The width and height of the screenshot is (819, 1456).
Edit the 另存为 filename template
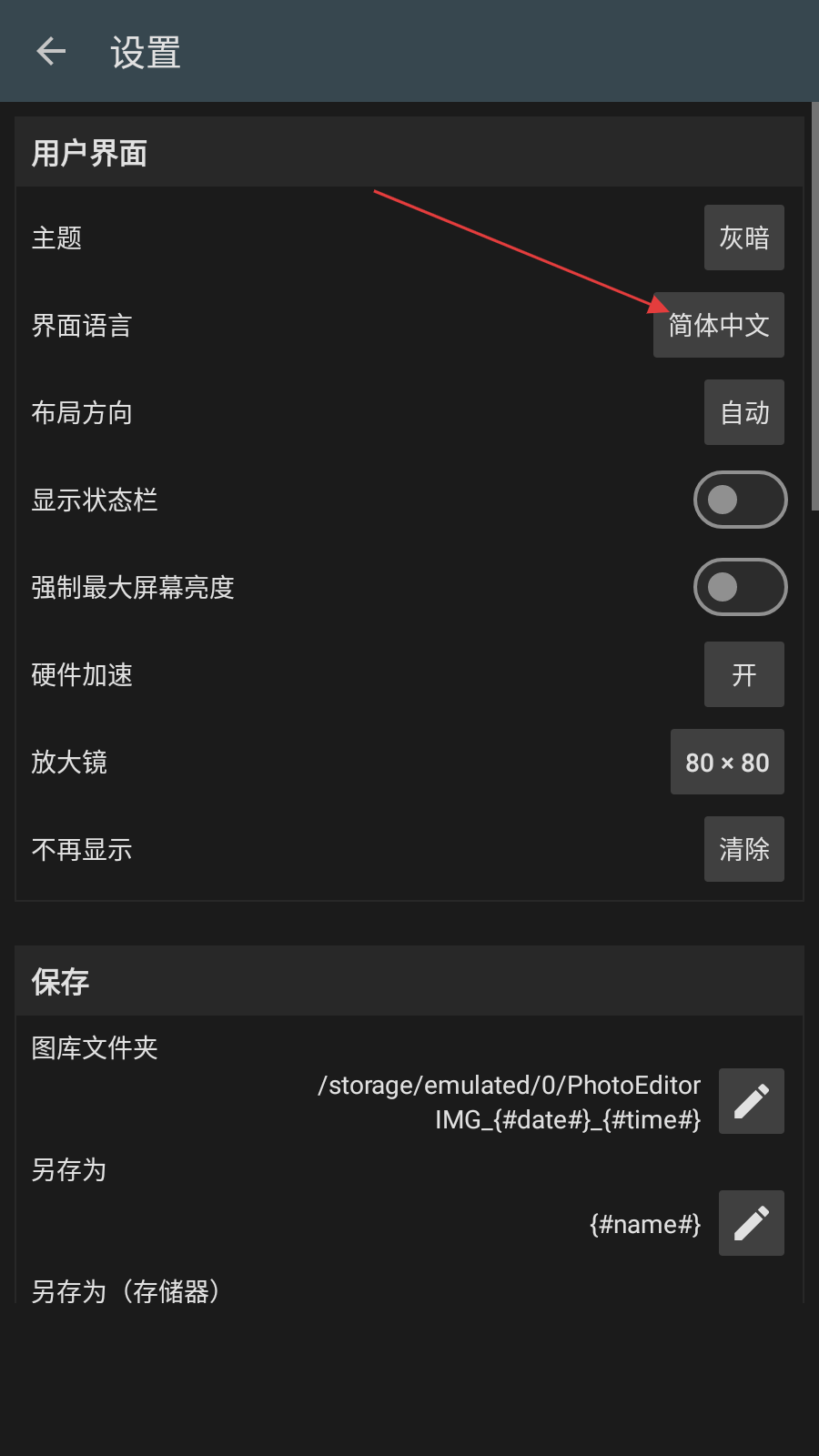[x=751, y=1223]
